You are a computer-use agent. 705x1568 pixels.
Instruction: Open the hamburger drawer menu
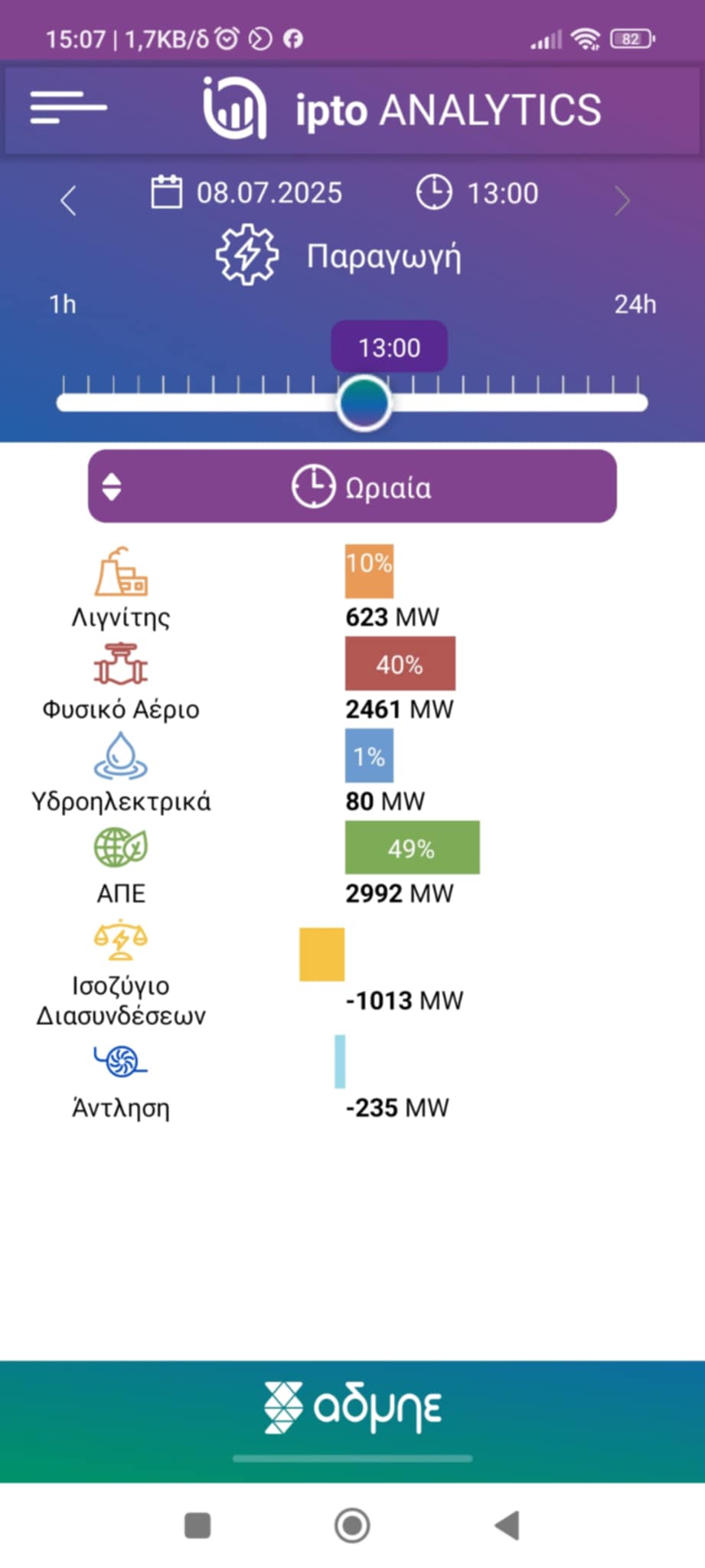point(68,108)
